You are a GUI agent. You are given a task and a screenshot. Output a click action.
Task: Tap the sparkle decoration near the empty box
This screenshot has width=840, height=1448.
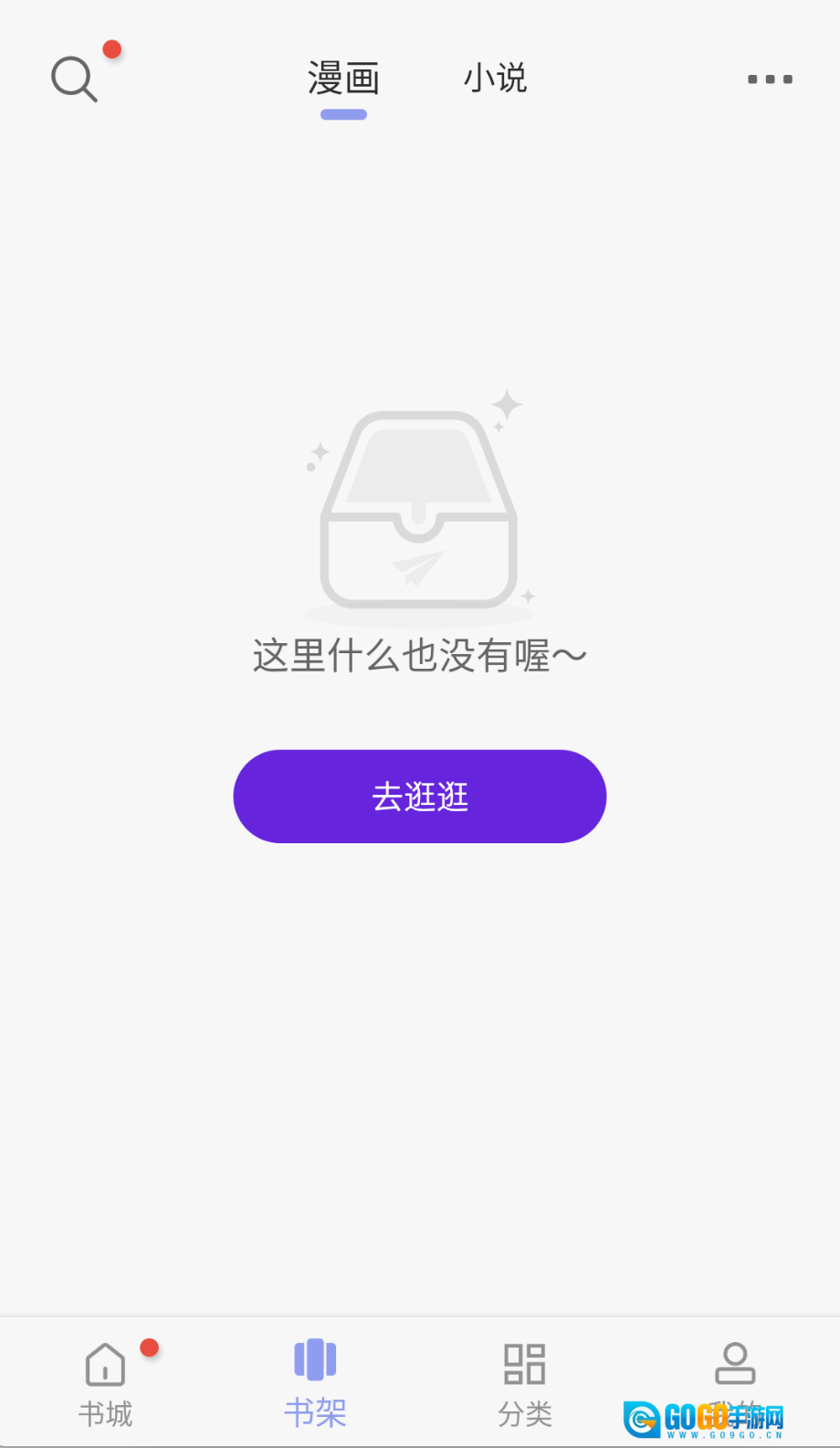point(507,405)
